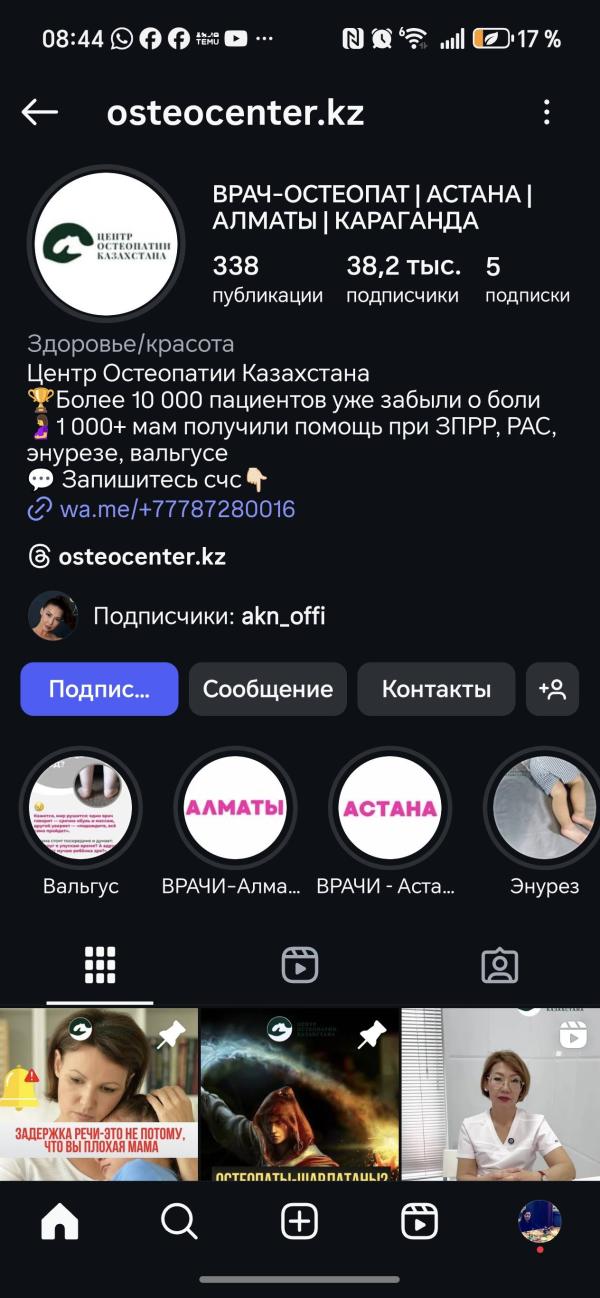Viewport: 600px width, 1298px height.
Task: Switch to the Reels tab on profile
Action: (299, 965)
